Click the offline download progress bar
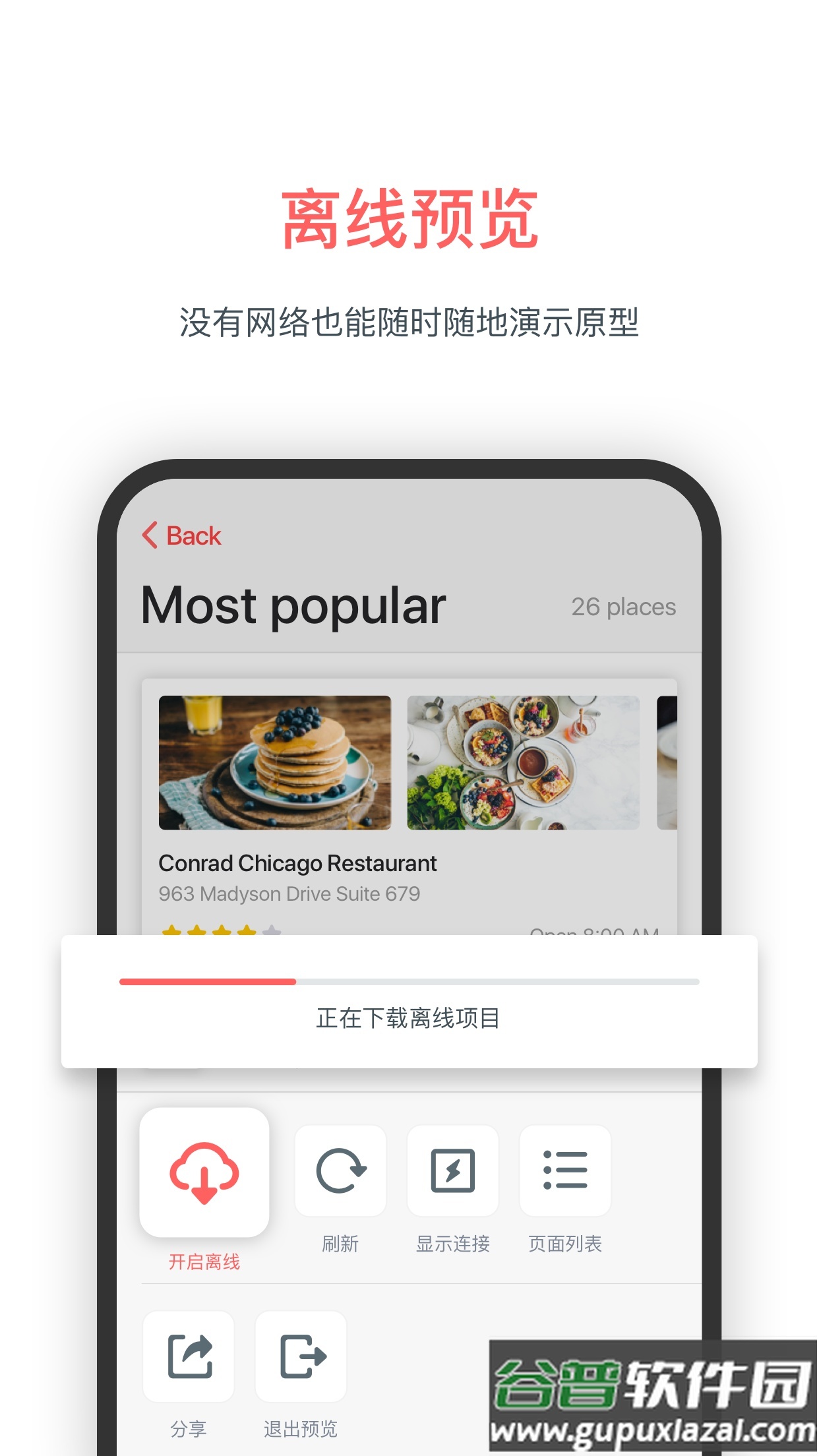819x1456 pixels. click(x=408, y=981)
